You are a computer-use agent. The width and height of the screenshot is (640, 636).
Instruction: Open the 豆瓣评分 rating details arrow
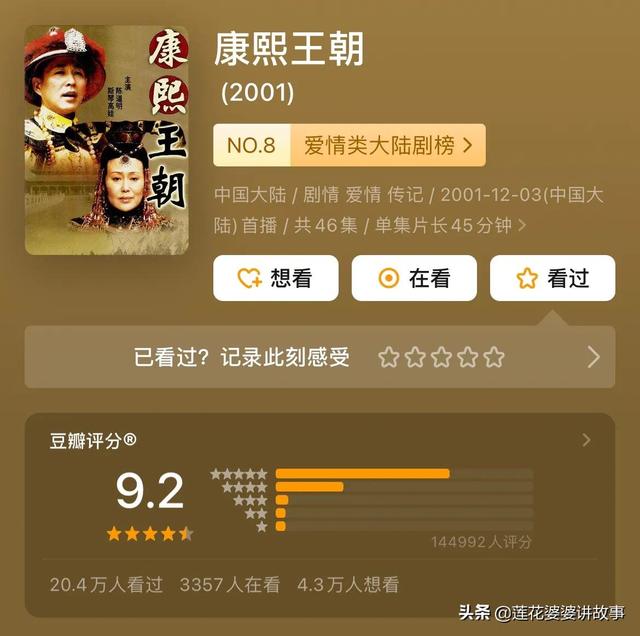tap(586, 440)
